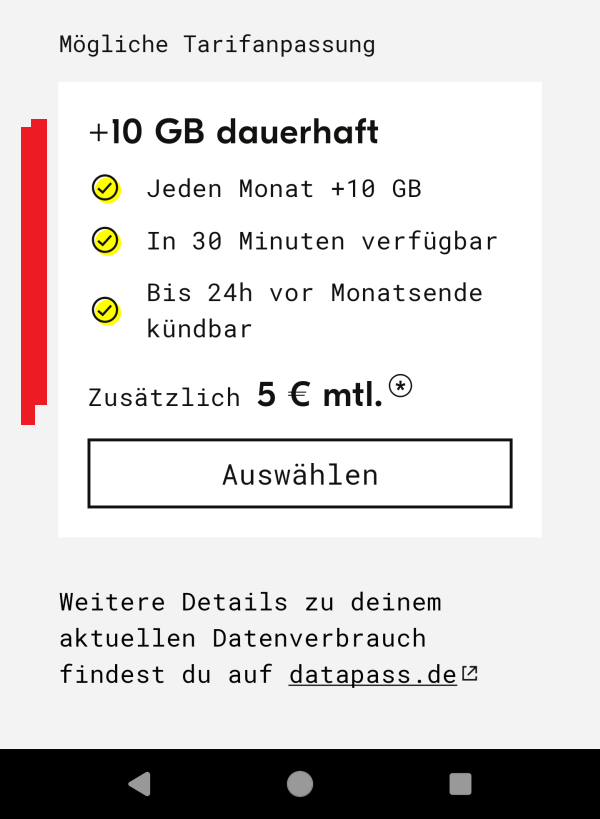Open the datapass.de link
The width and height of the screenshot is (600, 819).
(373, 675)
